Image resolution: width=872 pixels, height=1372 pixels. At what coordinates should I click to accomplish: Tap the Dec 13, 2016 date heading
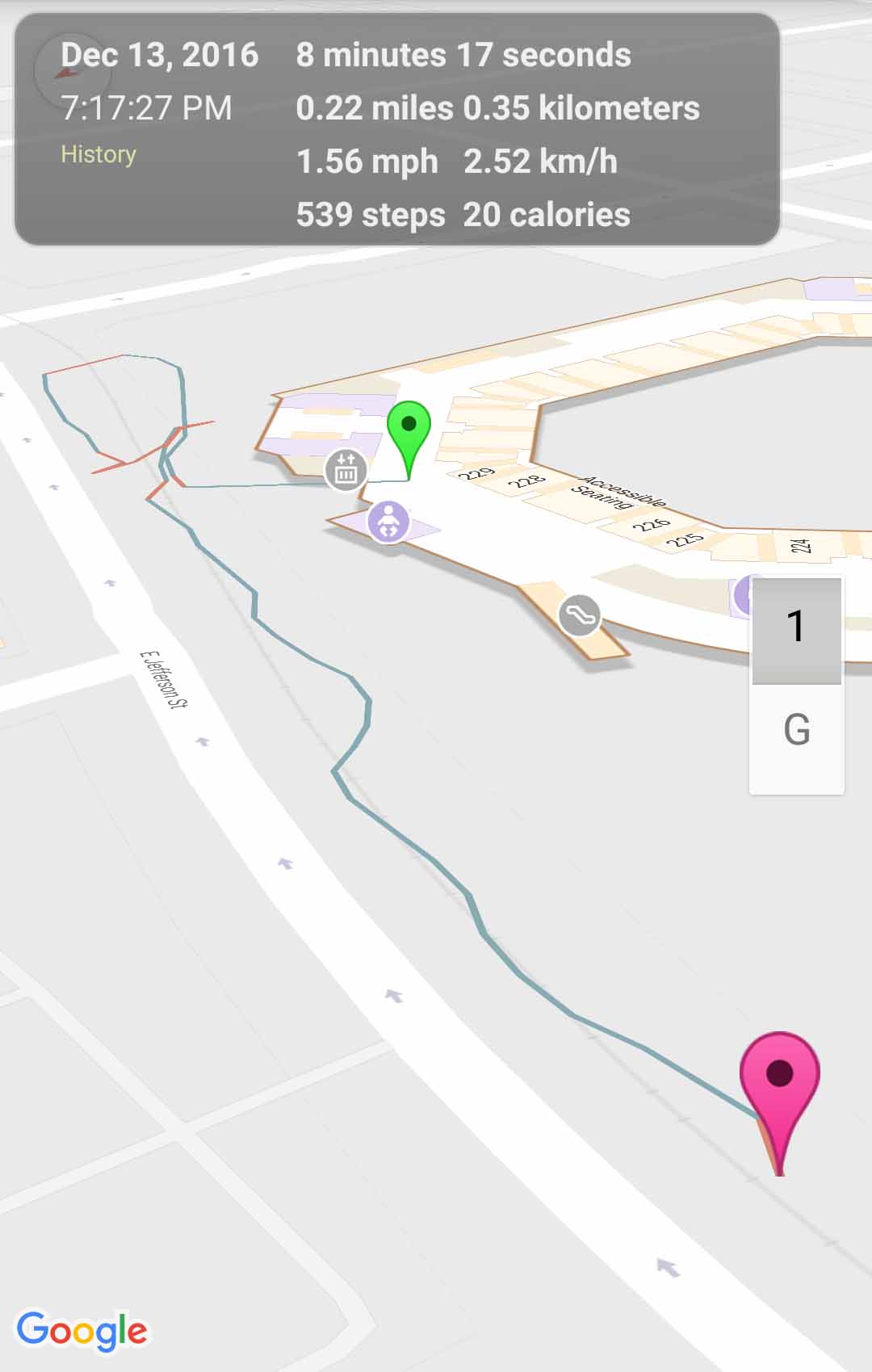point(160,53)
